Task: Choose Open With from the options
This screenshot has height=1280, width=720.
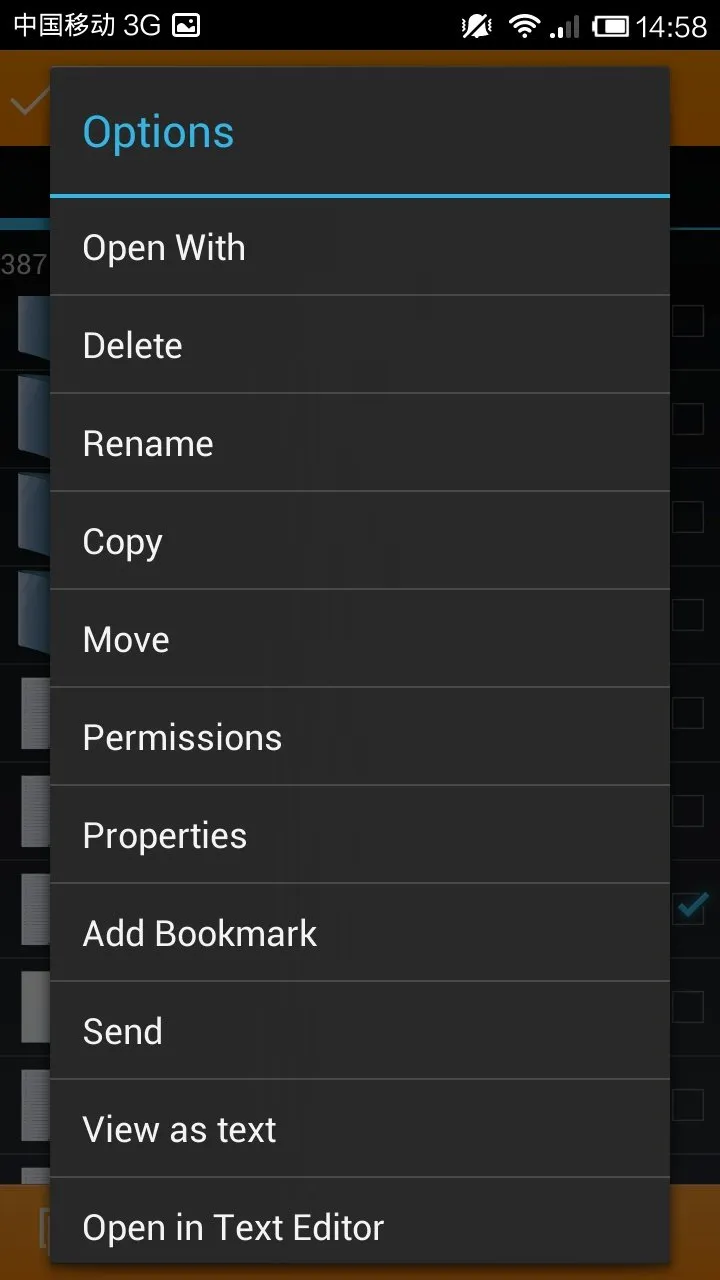Action: [360, 247]
